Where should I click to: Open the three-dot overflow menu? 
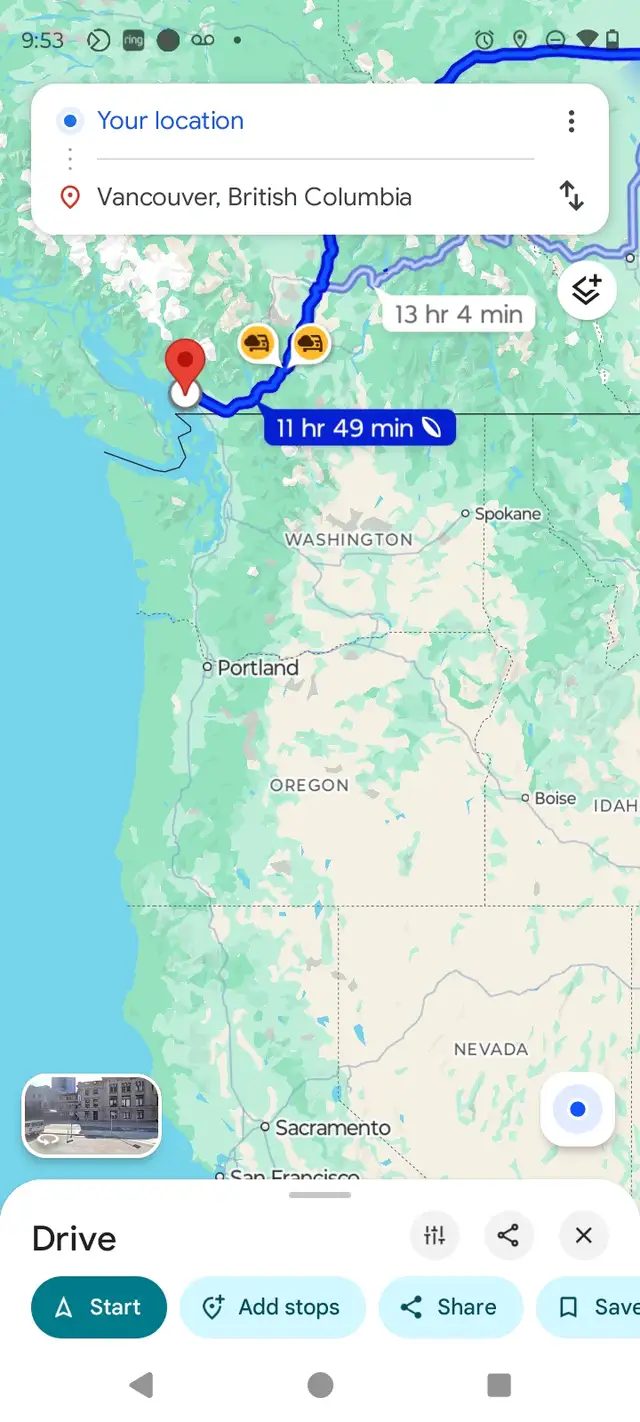click(571, 121)
